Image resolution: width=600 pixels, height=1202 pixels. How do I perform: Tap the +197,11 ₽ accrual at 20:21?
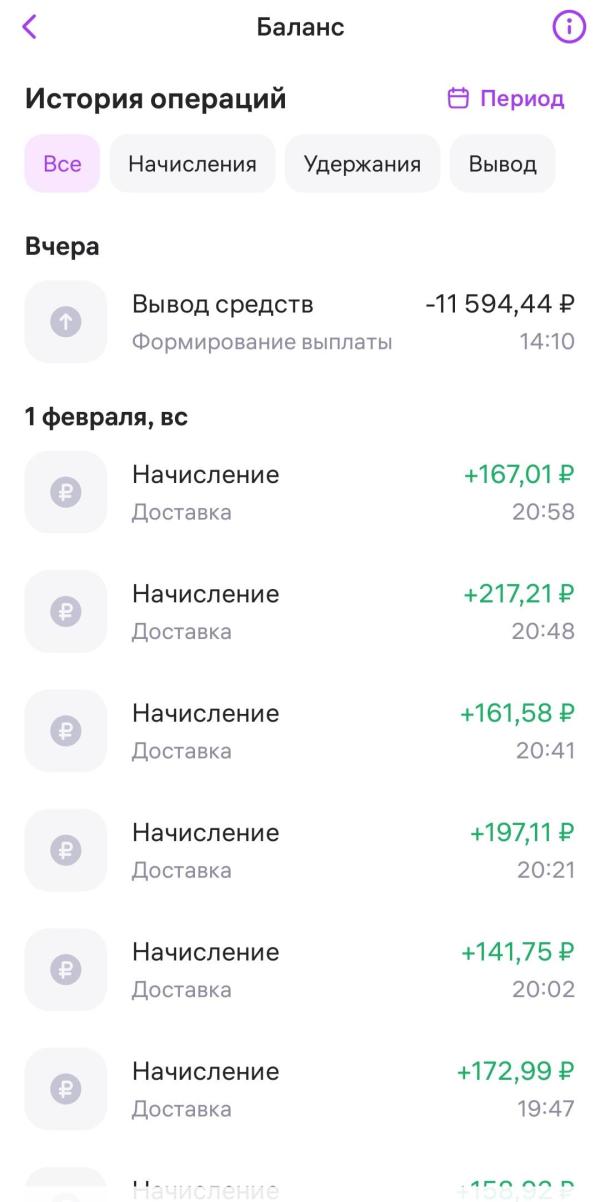(300, 851)
